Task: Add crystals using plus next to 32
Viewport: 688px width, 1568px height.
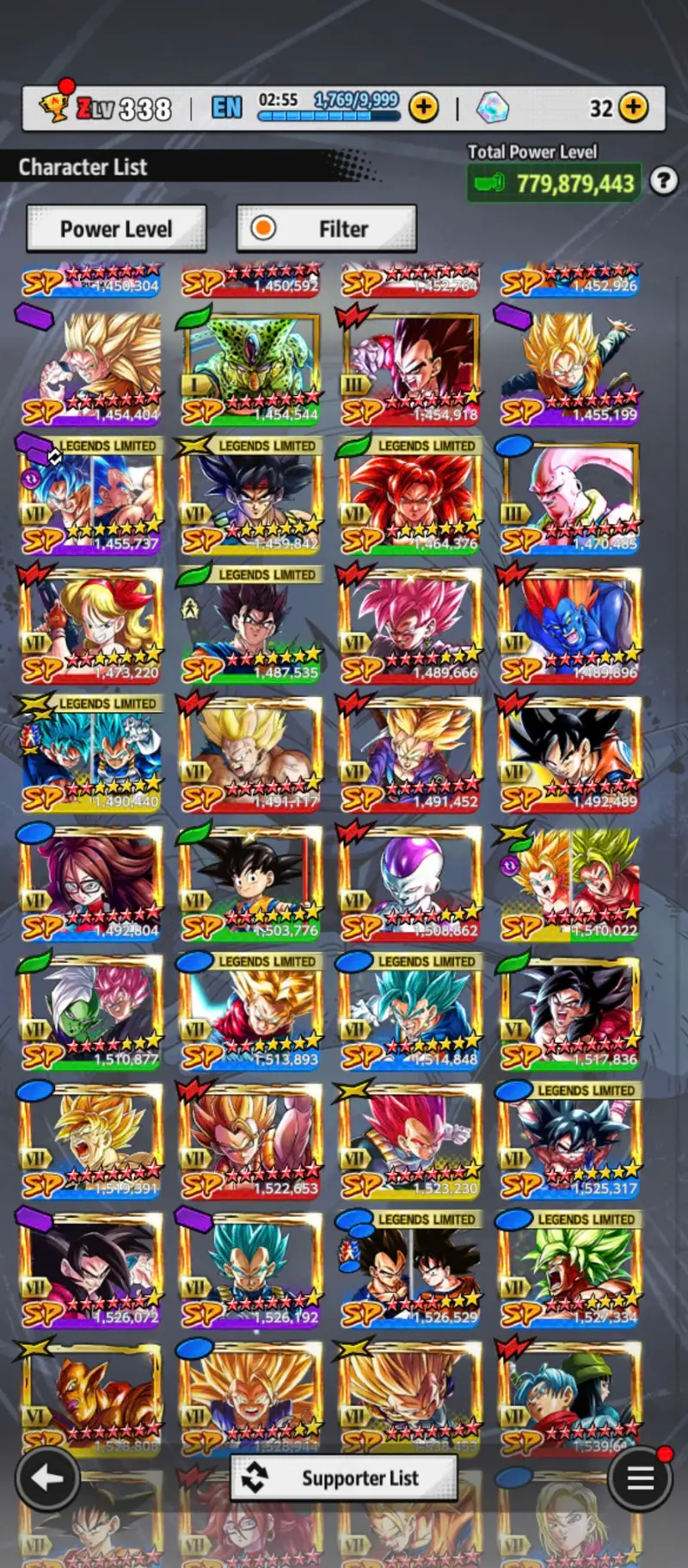Action: click(x=634, y=108)
